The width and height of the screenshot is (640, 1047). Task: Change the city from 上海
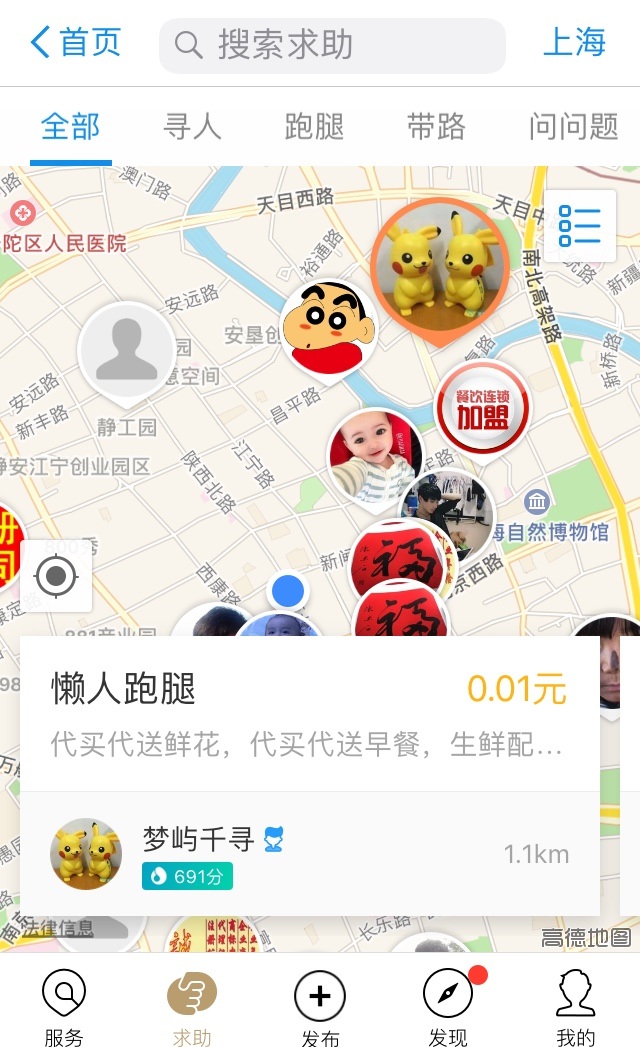[574, 43]
